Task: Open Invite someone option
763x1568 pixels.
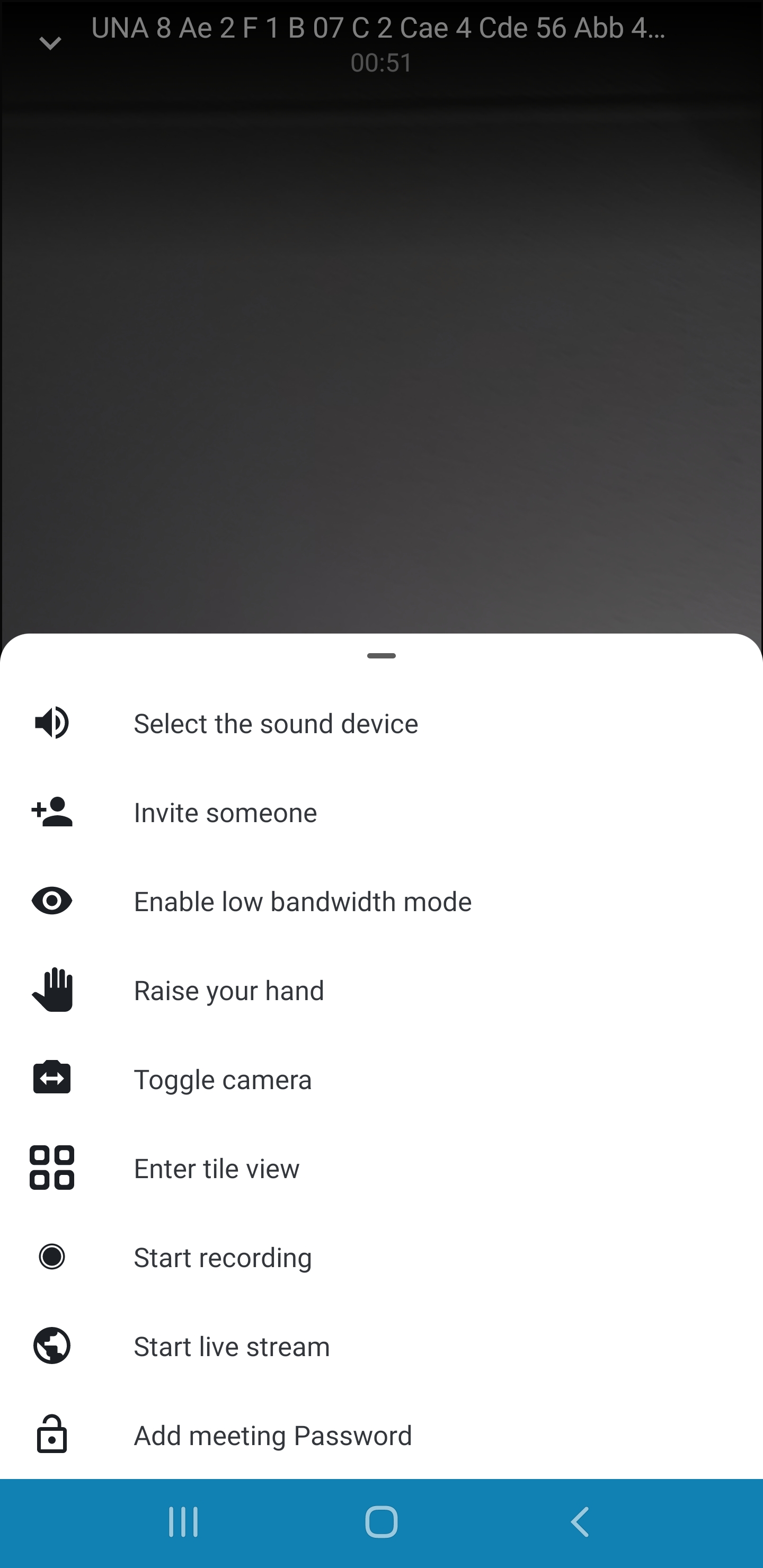Action: 225,812
